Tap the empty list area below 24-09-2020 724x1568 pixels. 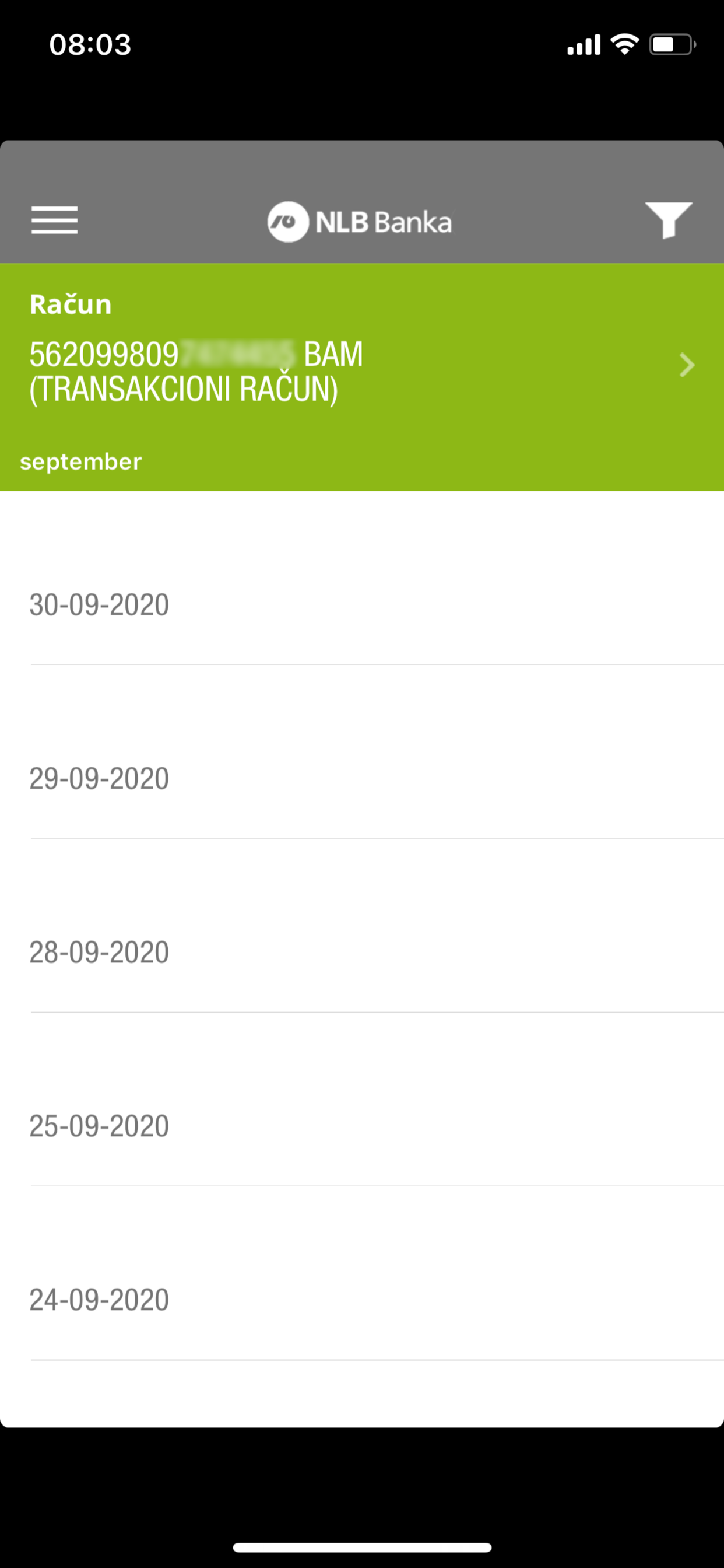coord(362,1394)
